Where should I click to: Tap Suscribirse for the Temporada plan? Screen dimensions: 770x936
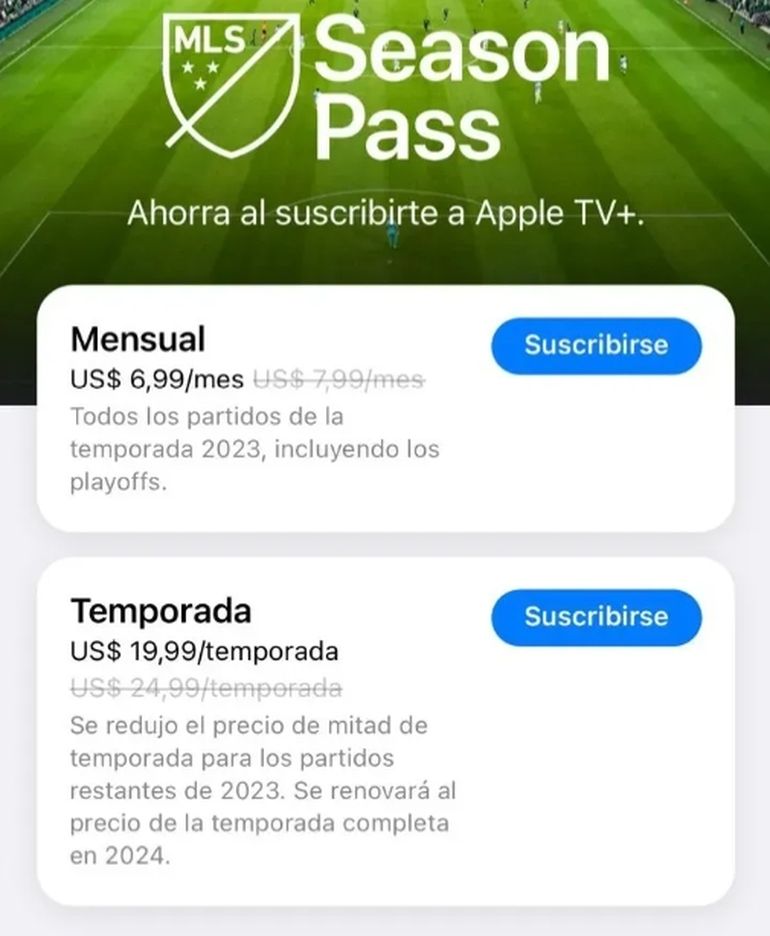point(596,617)
